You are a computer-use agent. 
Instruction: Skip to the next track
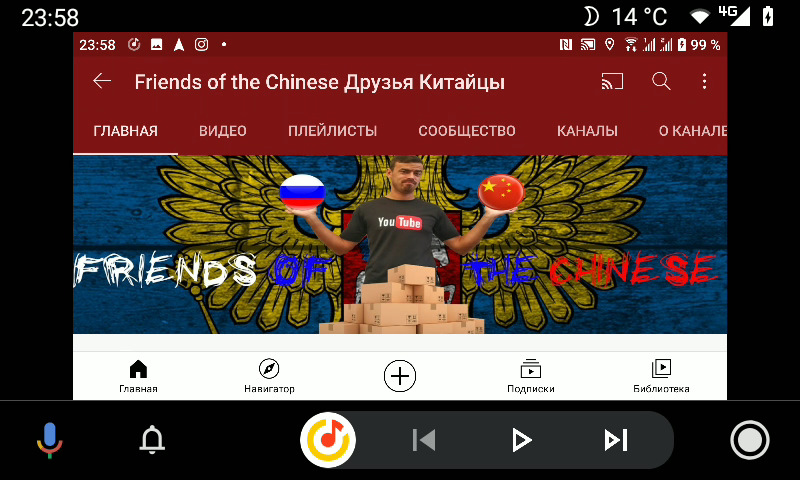pos(615,440)
